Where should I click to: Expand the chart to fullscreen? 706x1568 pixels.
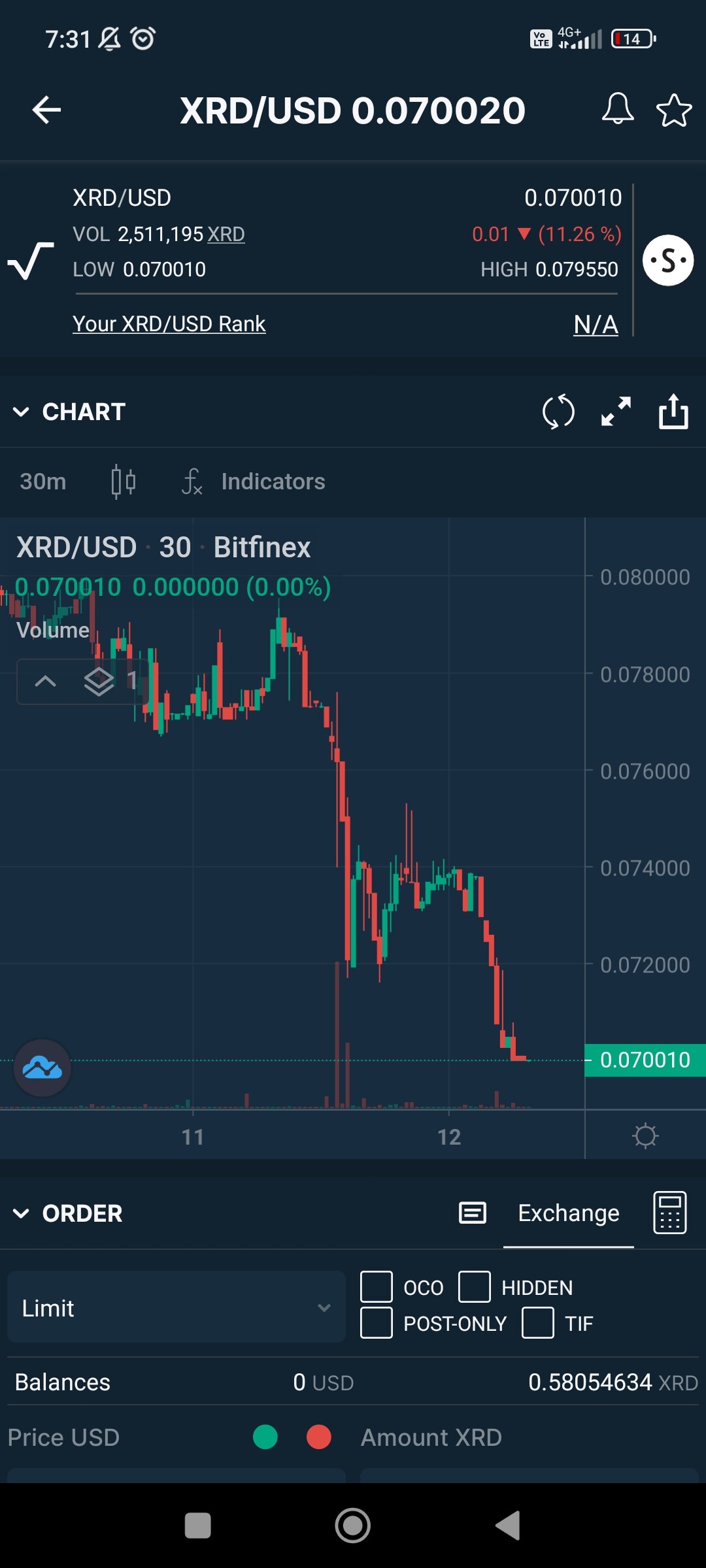616,412
